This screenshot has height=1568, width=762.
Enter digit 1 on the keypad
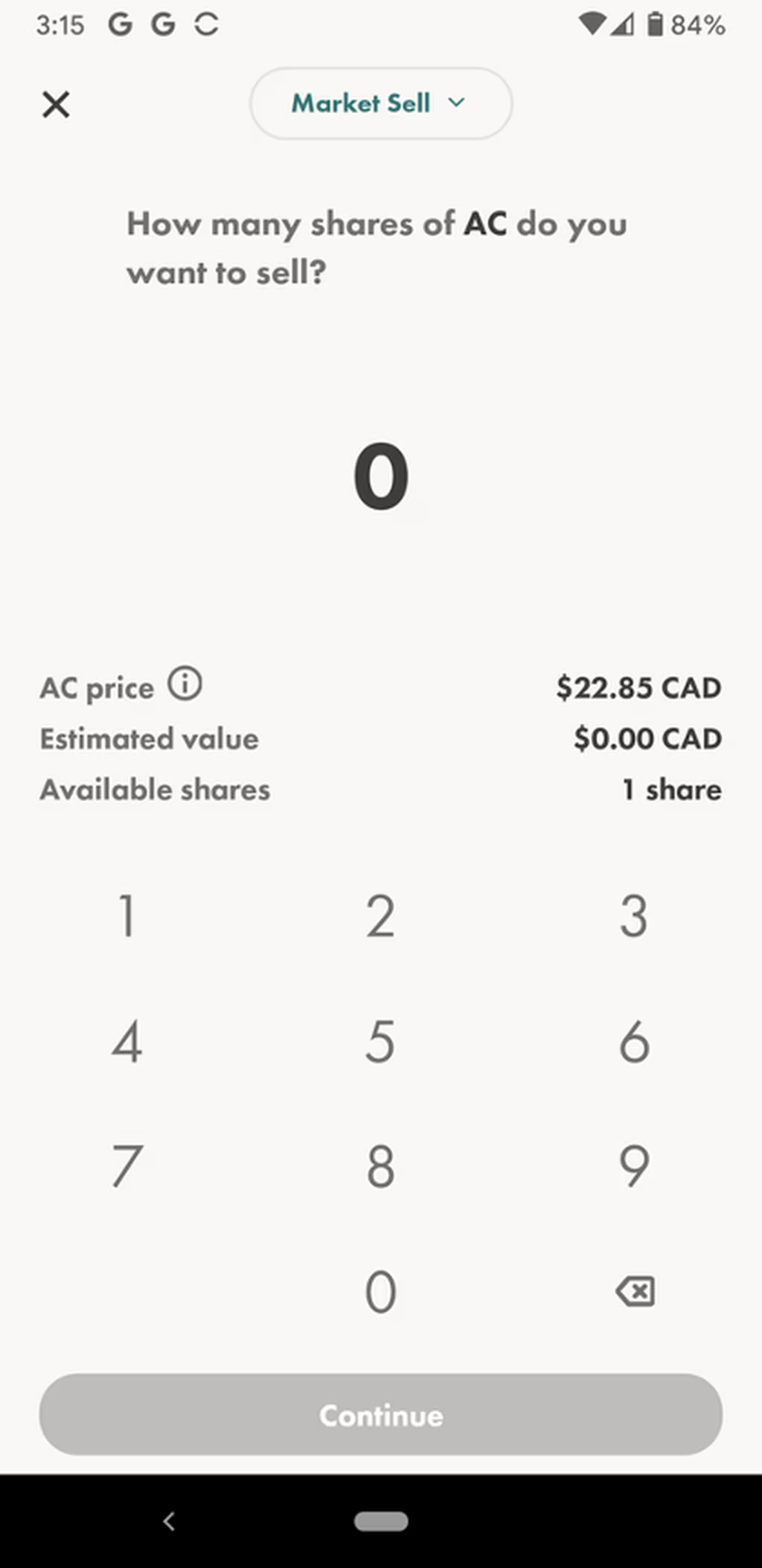pyautogui.click(x=127, y=916)
